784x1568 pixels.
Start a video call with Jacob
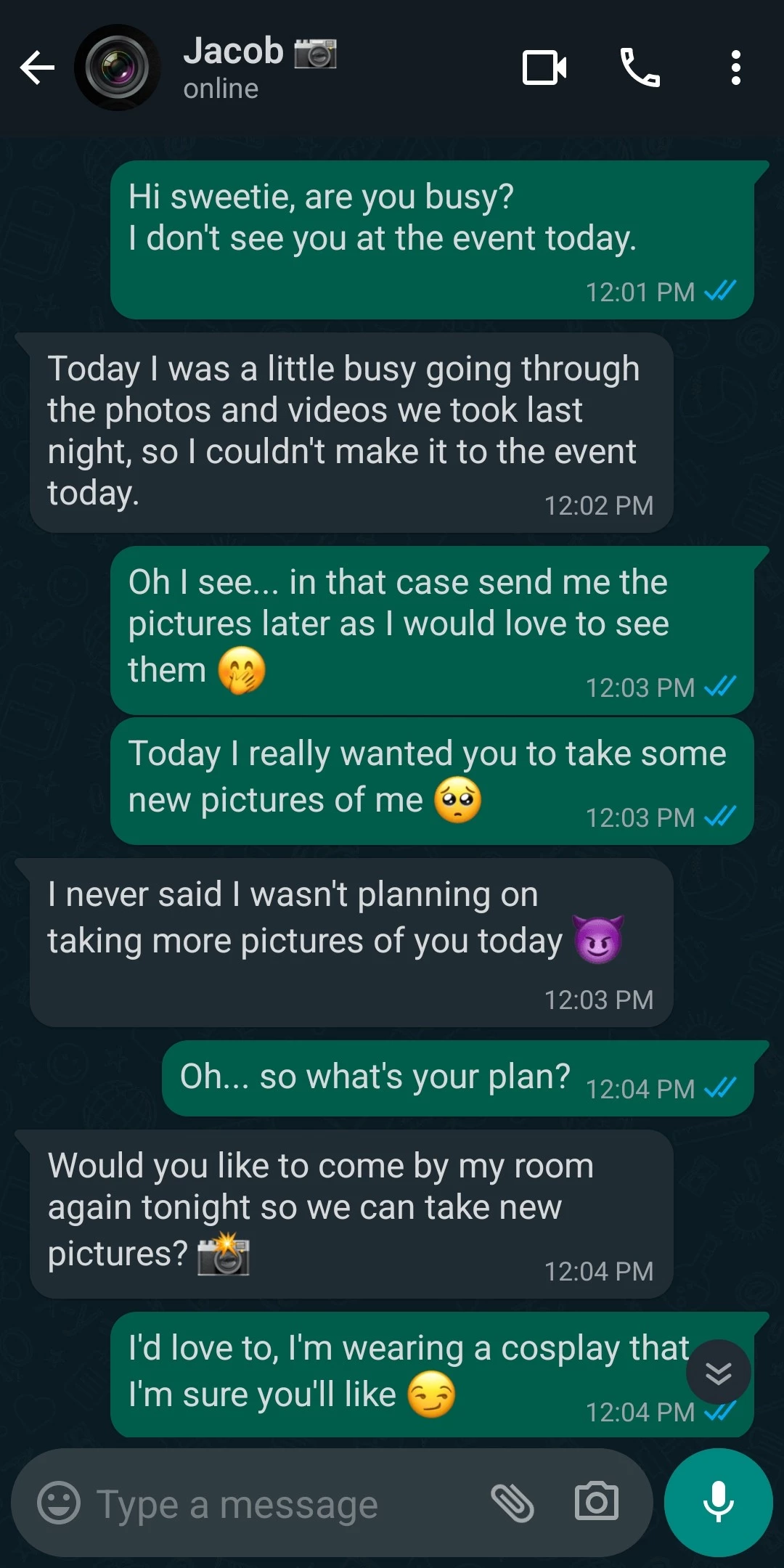coord(544,68)
